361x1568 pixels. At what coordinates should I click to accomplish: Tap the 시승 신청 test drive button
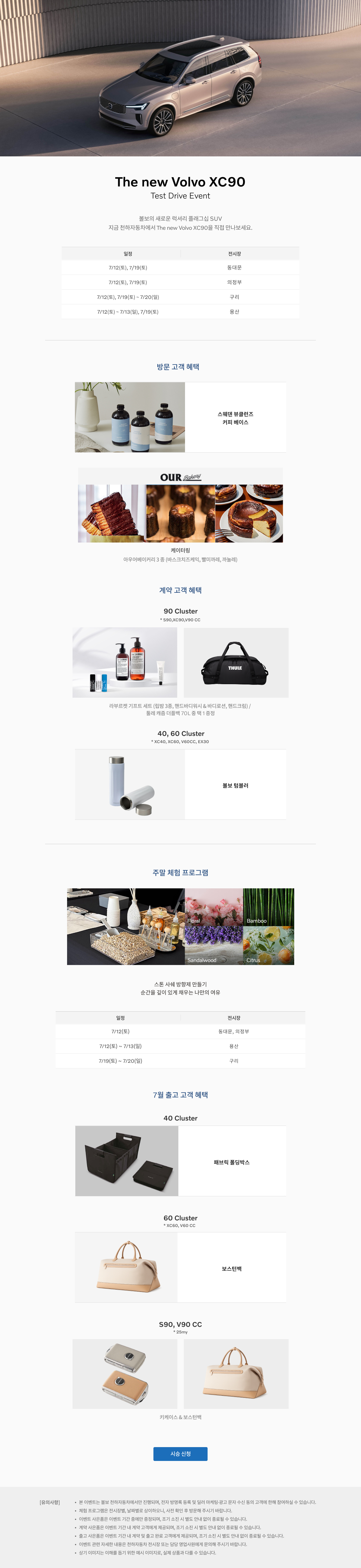[x=180, y=1453]
